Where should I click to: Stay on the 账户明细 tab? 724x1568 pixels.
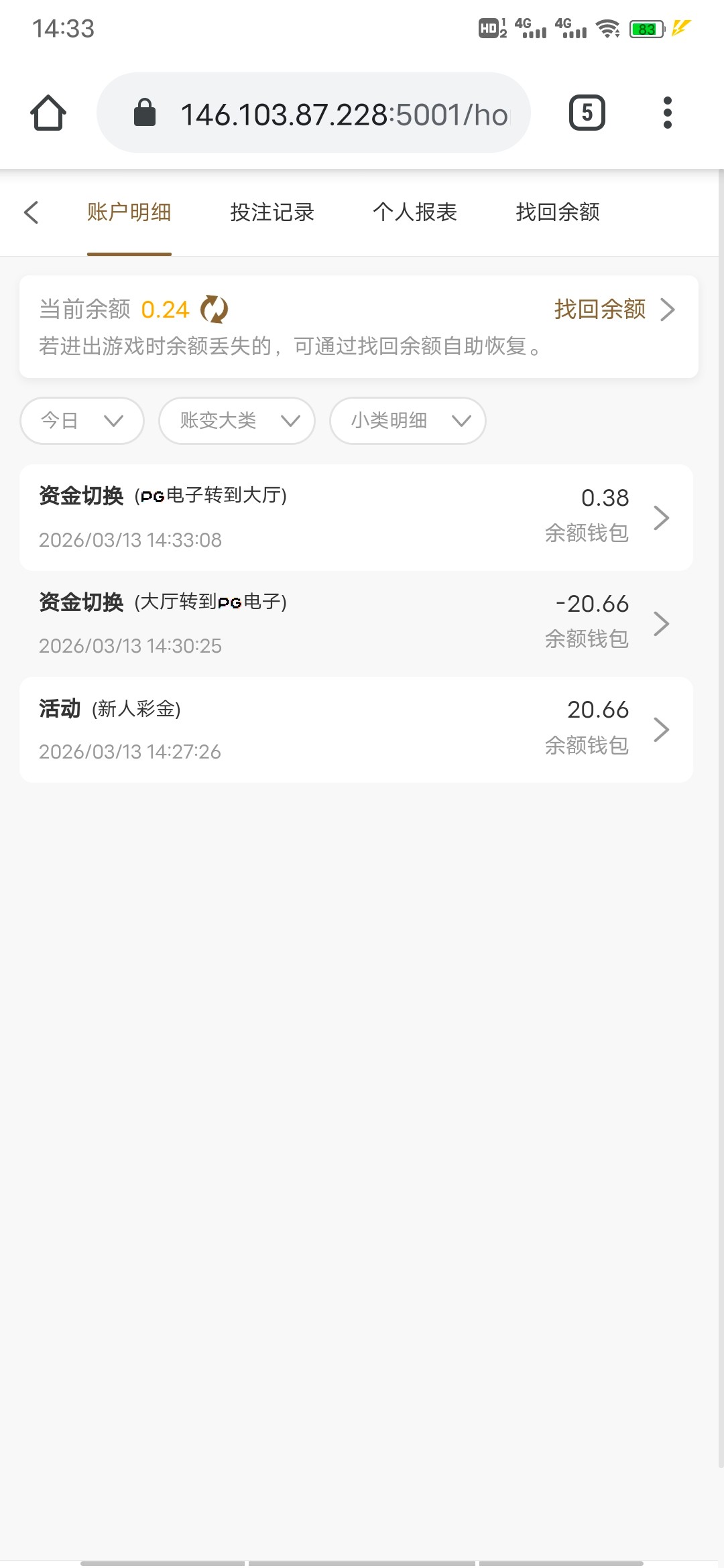point(129,212)
